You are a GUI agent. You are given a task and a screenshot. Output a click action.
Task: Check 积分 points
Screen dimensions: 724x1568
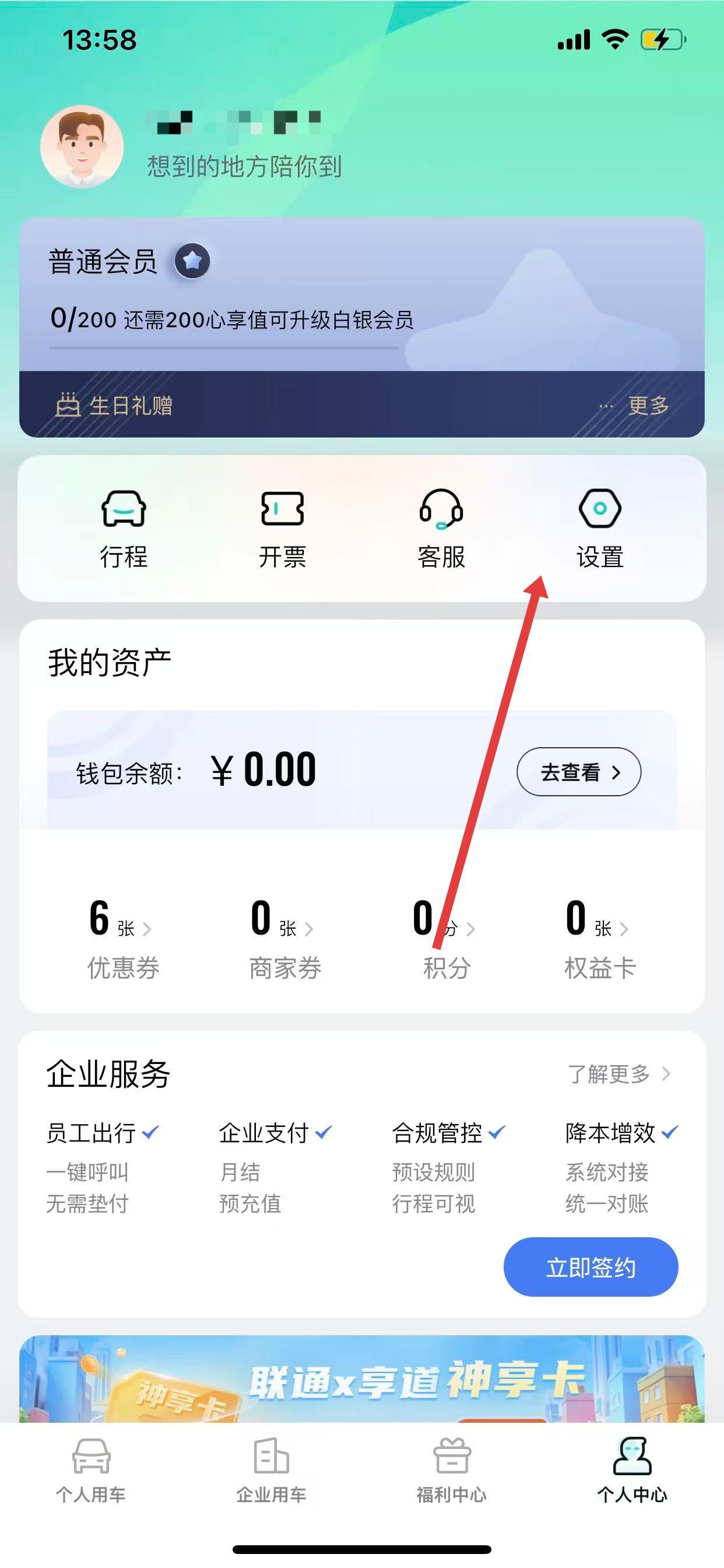click(446, 940)
